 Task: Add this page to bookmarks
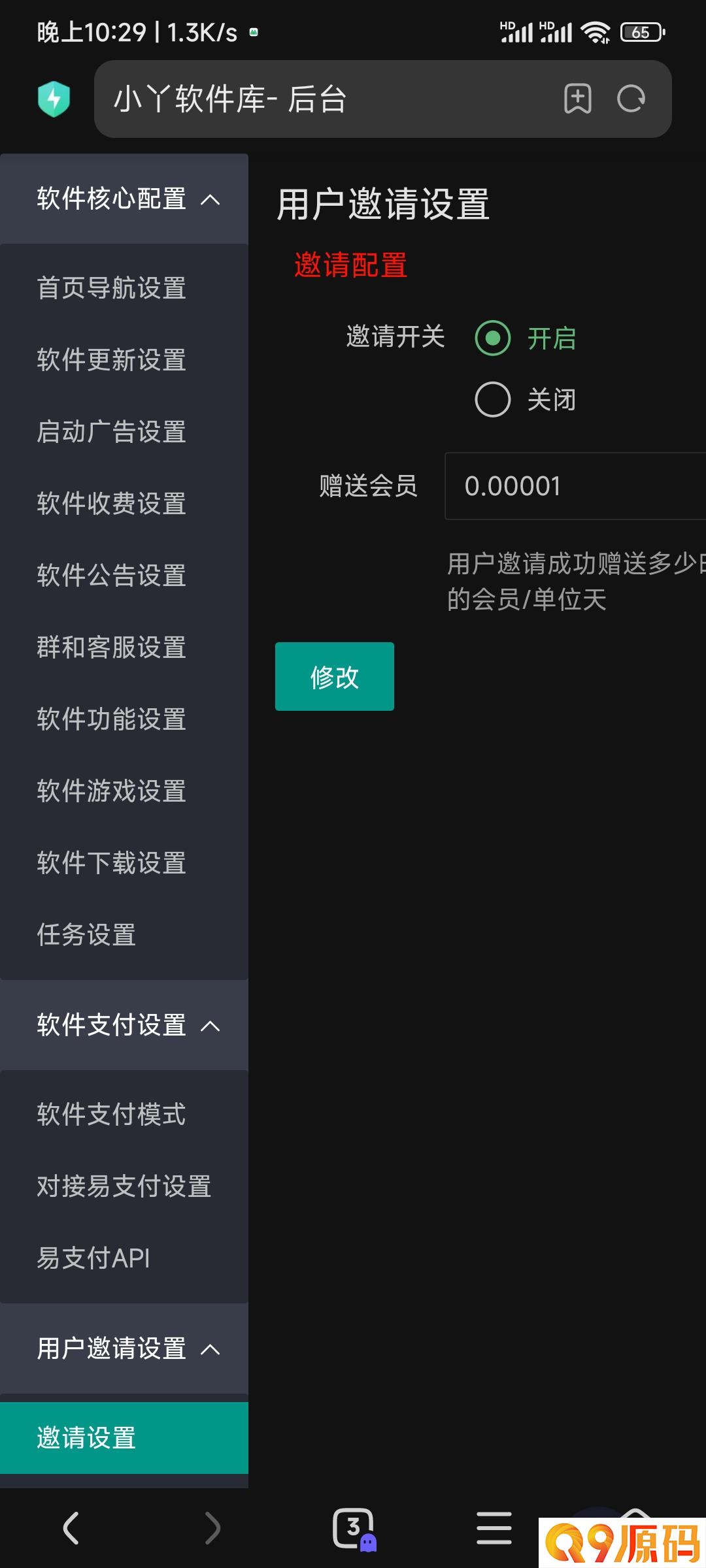coord(577,99)
